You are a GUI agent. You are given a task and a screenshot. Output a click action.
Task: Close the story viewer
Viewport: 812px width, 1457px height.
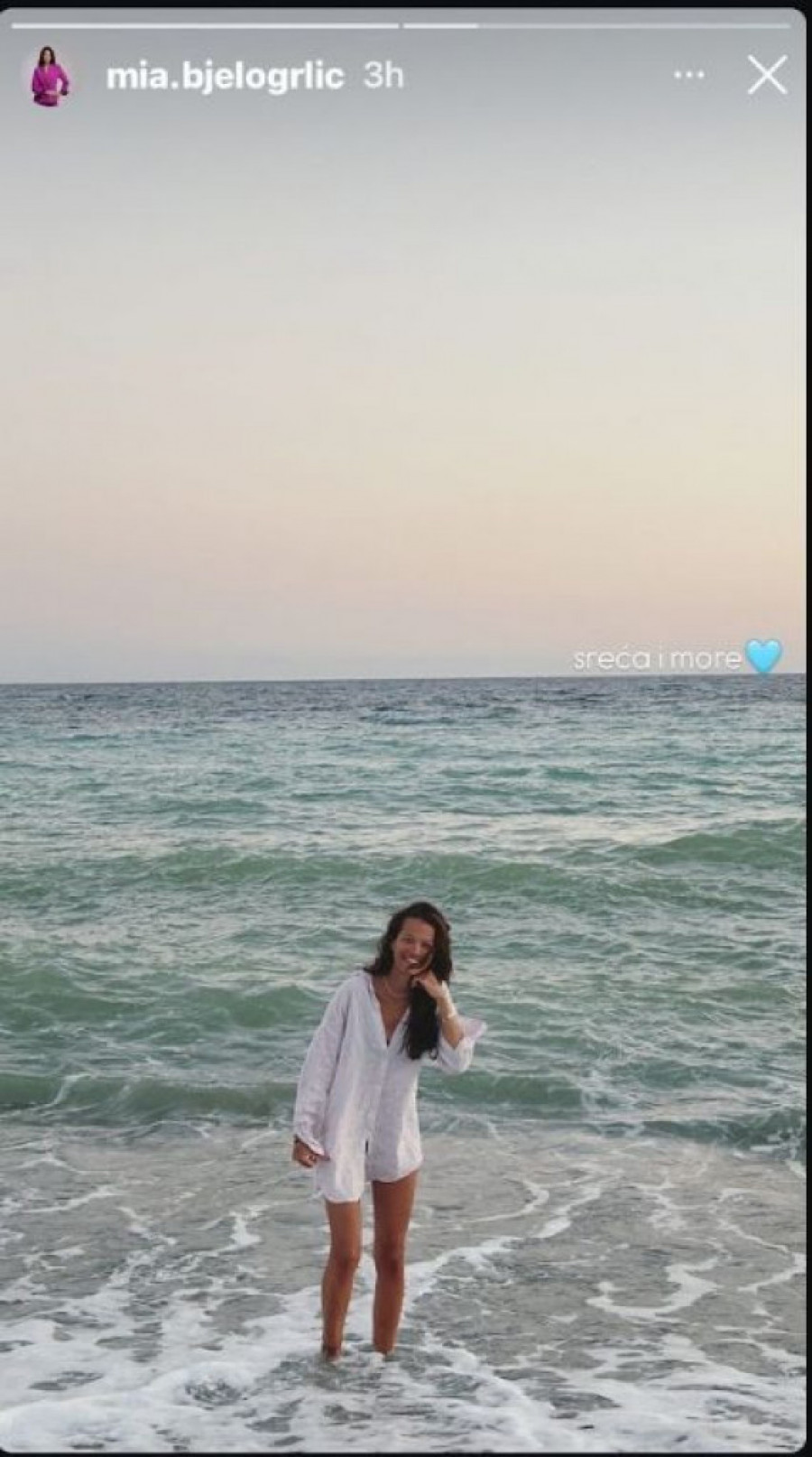(767, 77)
